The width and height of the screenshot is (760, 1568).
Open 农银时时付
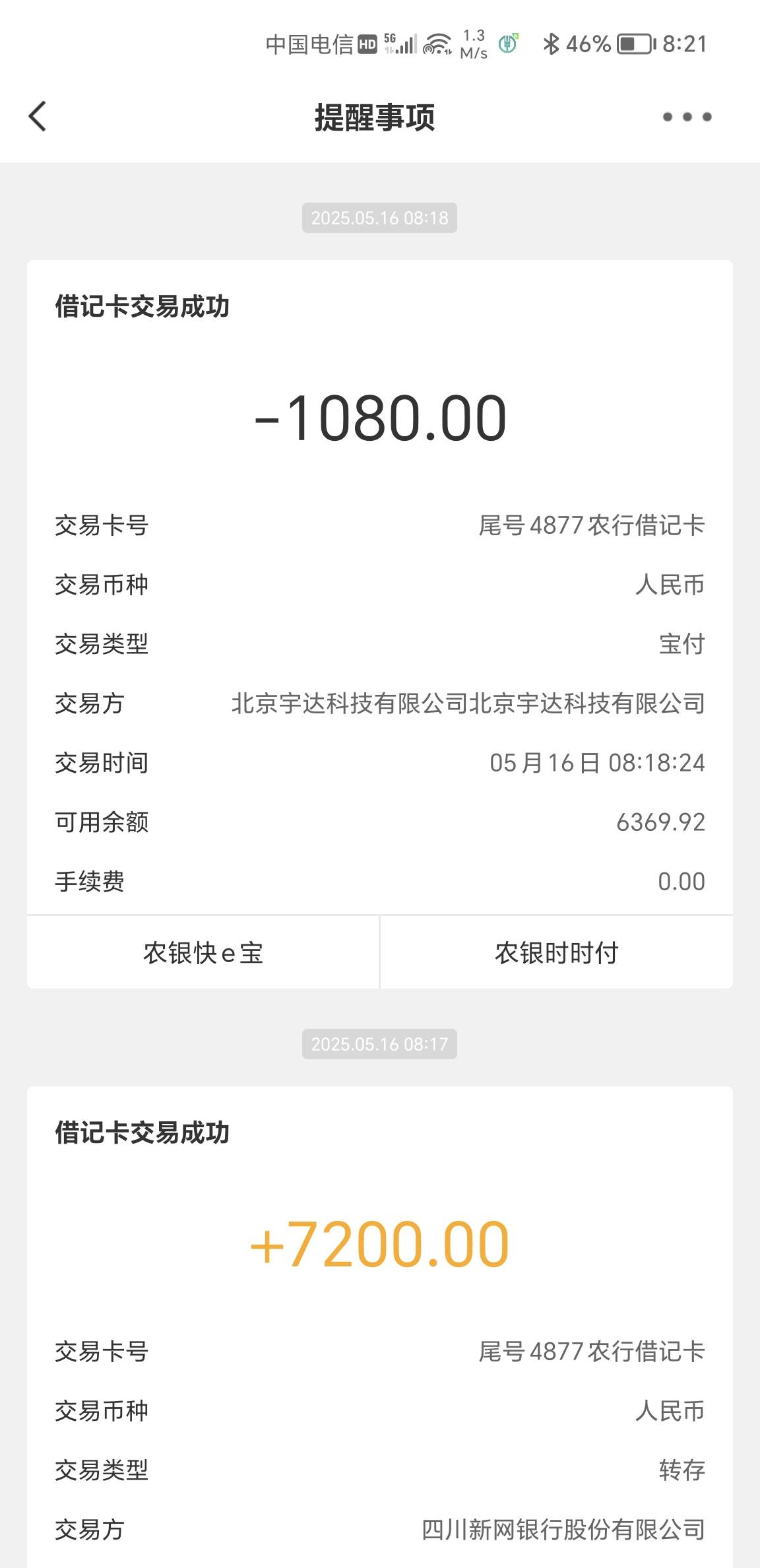[557, 952]
